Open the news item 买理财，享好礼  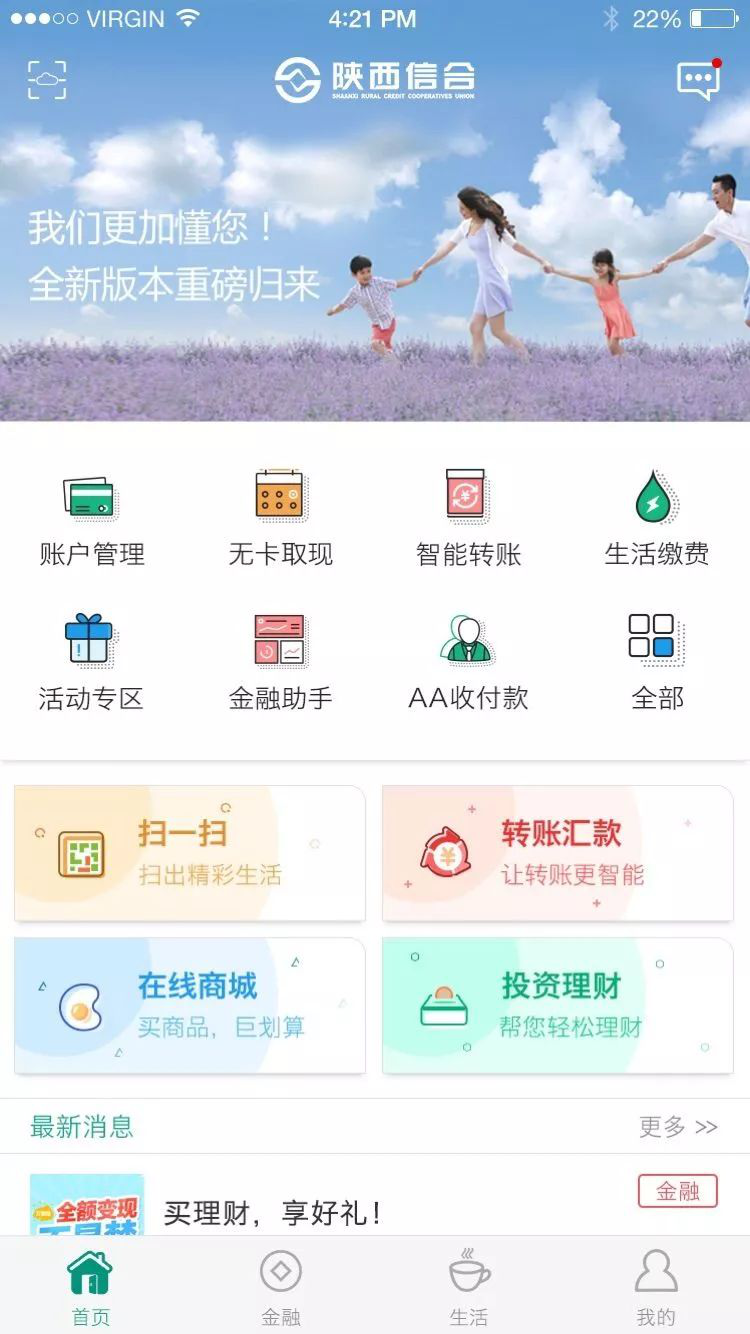click(273, 1213)
